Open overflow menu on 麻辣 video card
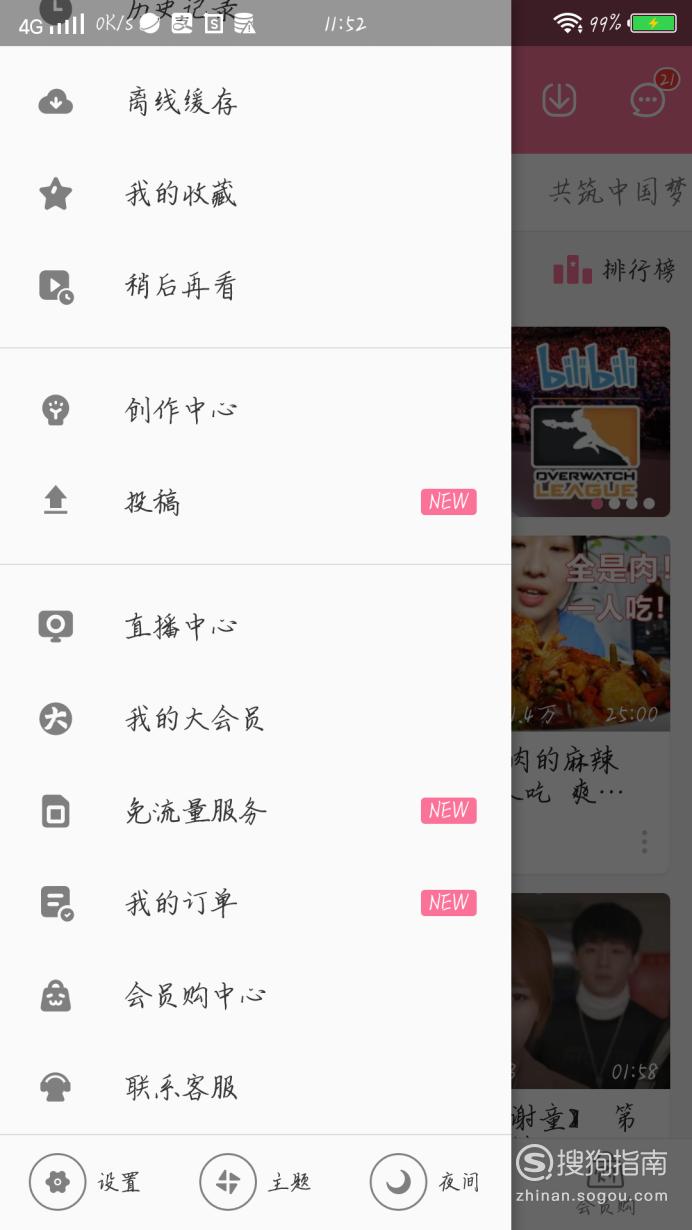 (x=645, y=842)
